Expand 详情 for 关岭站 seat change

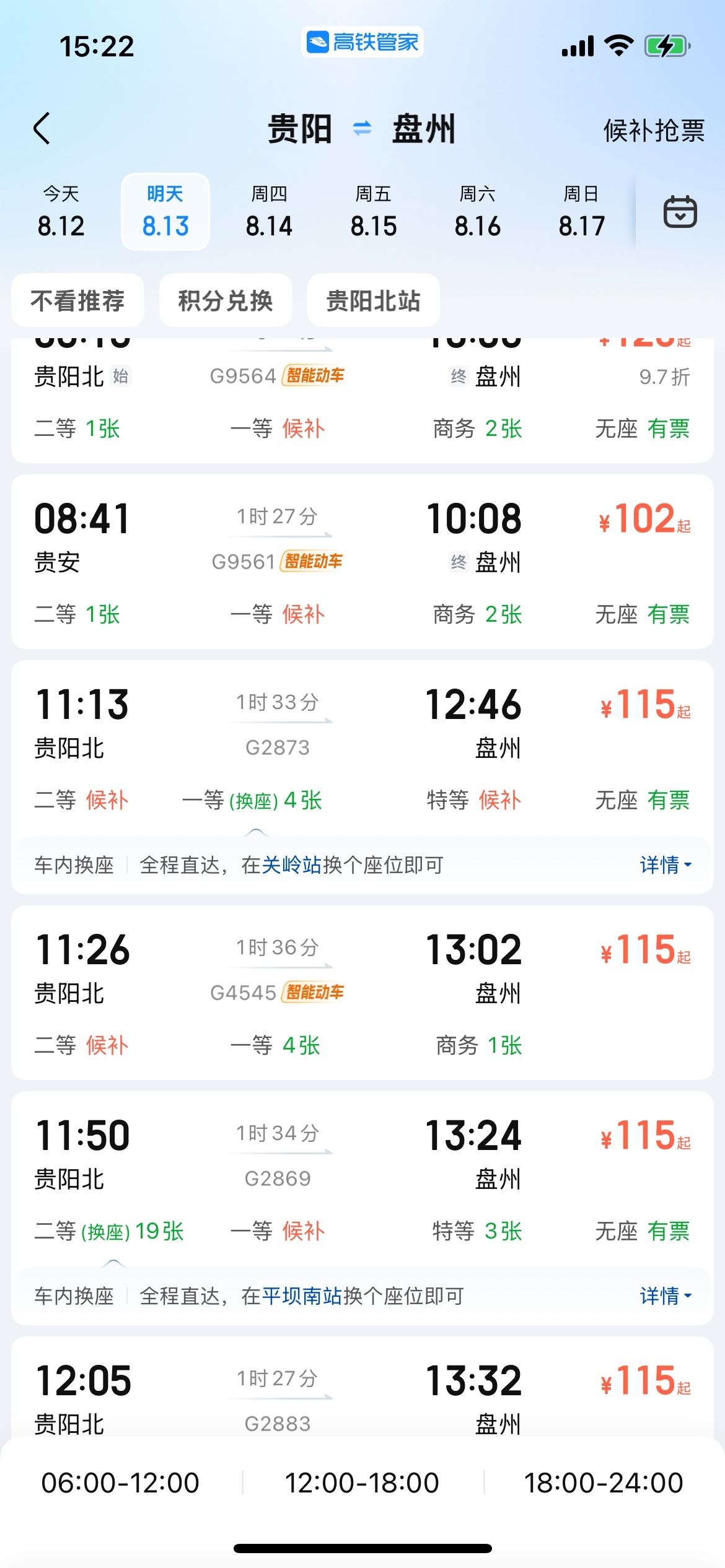[x=665, y=865]
